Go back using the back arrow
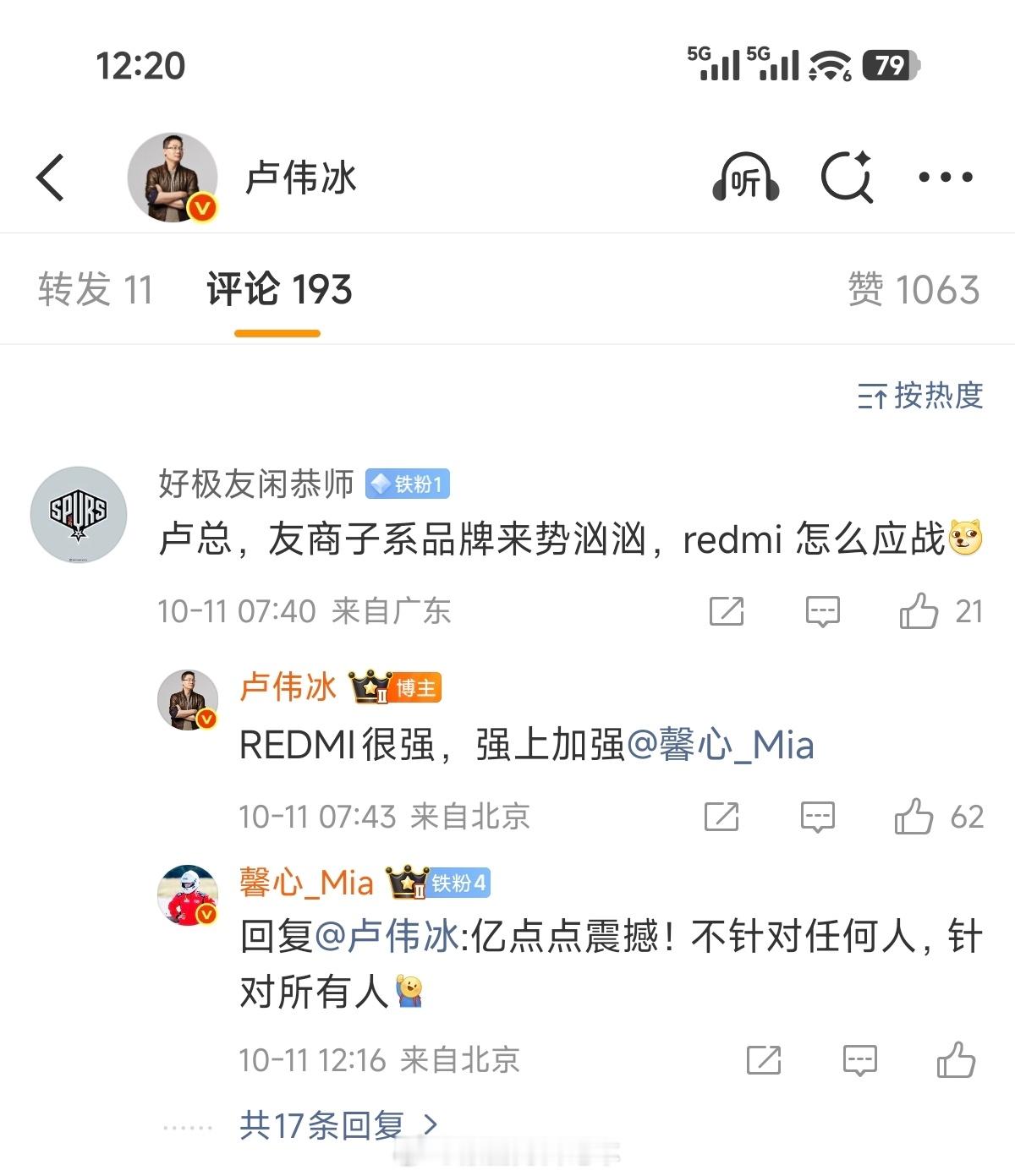The image size is (1015, 1176). point(51,178)
